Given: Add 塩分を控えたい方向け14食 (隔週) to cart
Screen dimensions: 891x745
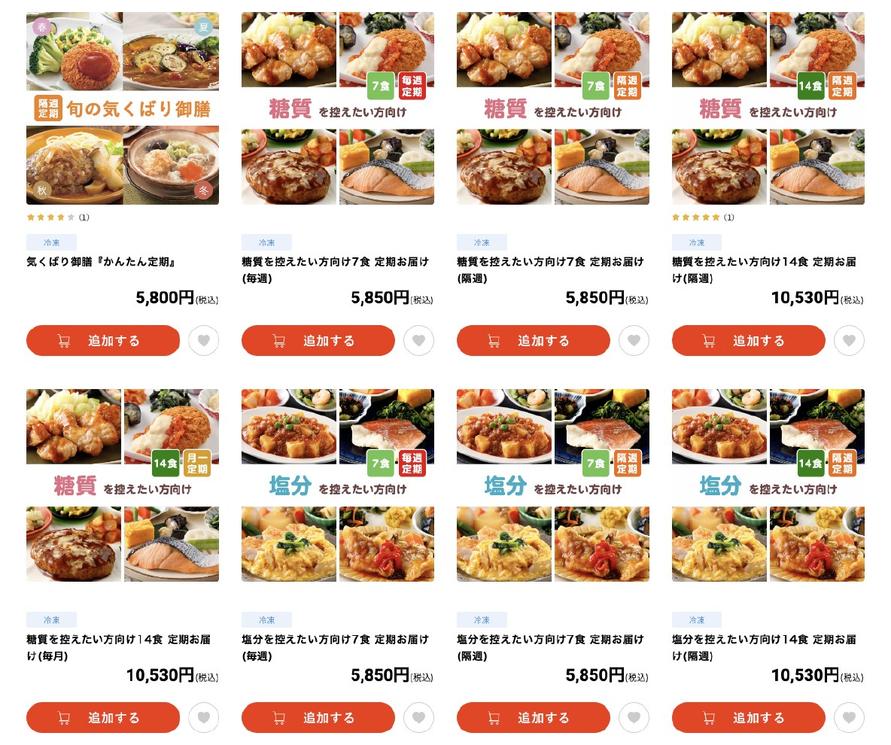Looking at the screenshot, I should click(x=748, y=718).
